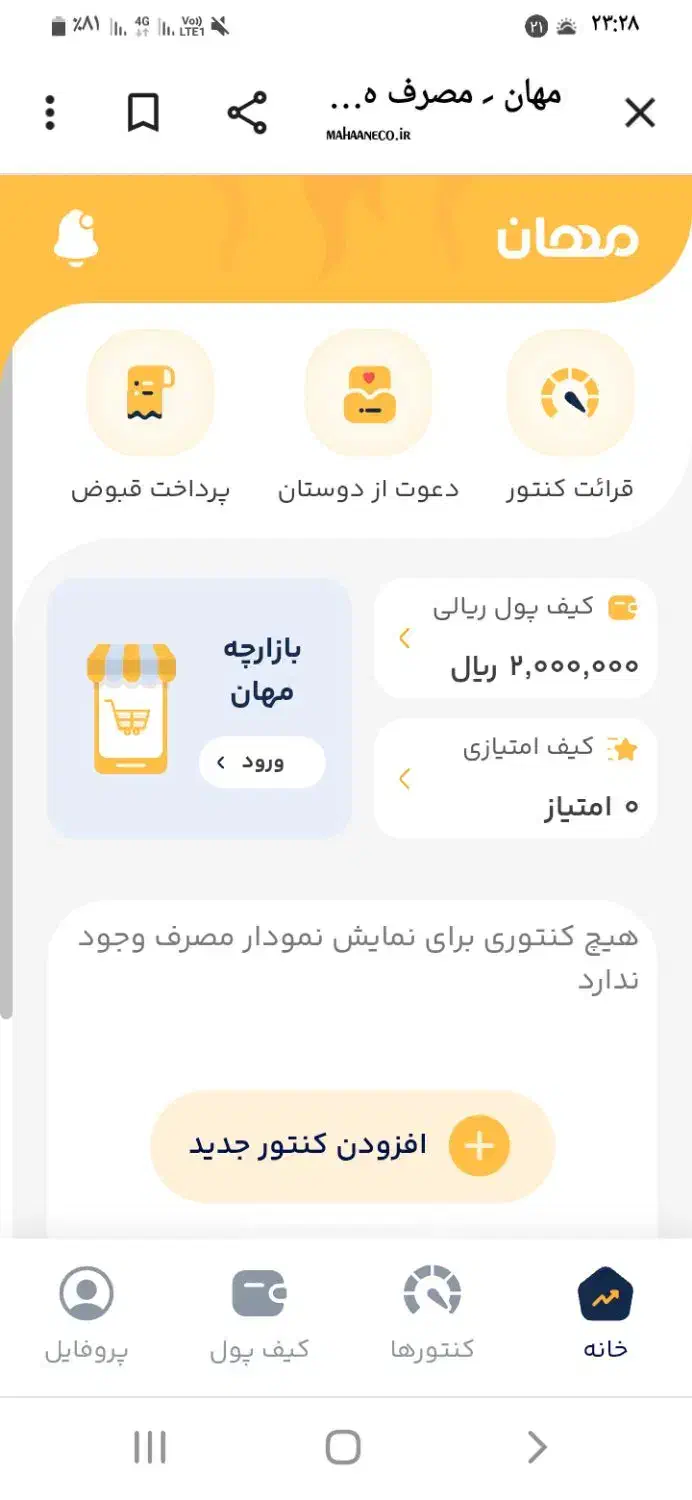Switch to the خانه tab
The width and height of the screenshot is (692, 1500).
pyautogui.click(x=605, y=1313)
